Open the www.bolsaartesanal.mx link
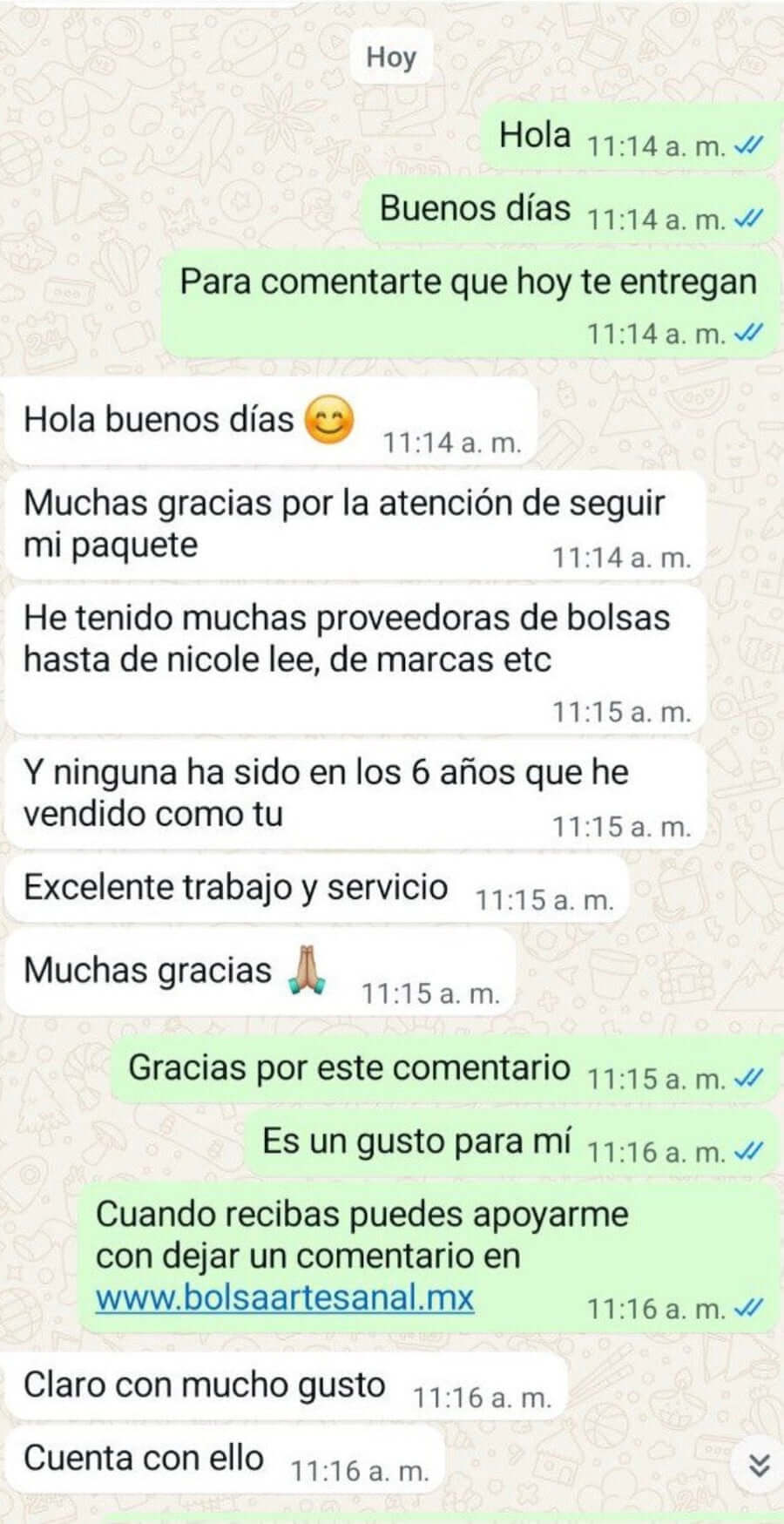This screenshot has width=784, height=1524. (284, 1297)
